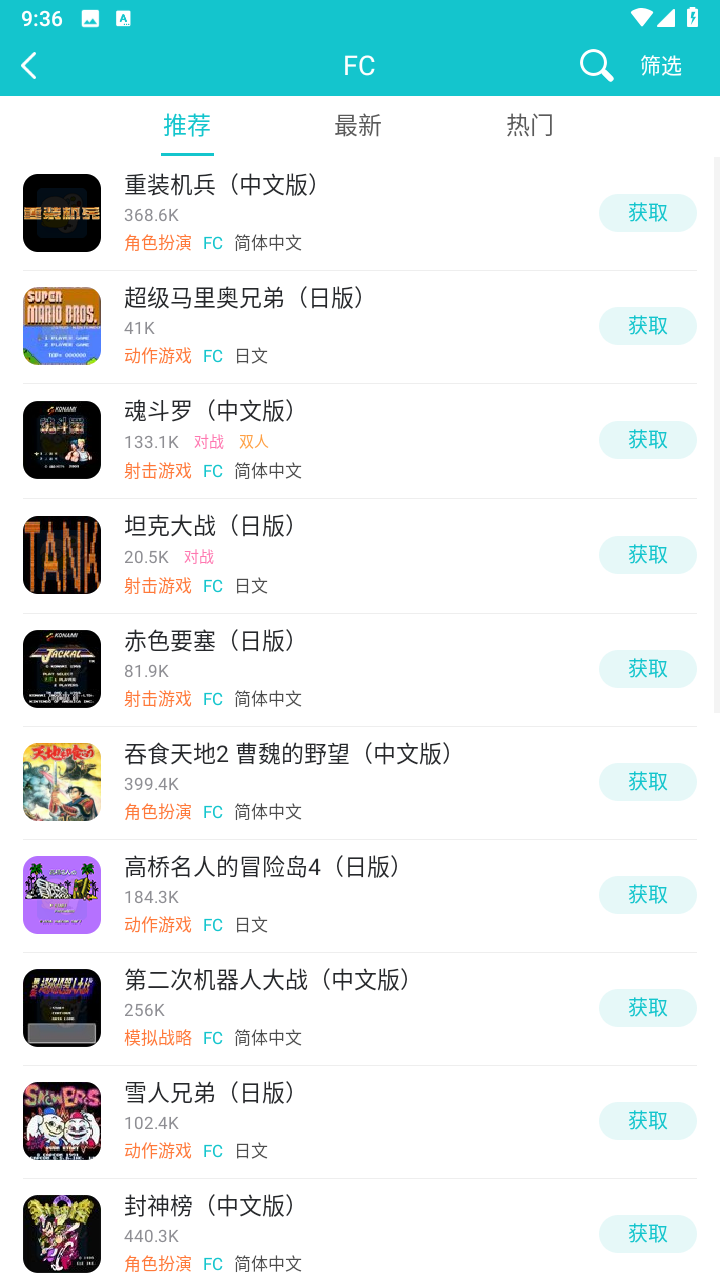This screenshot has height=1280, width=720.
Task: Tap 获取 for 重装机兵（中文版）
Action: [648, 213]
